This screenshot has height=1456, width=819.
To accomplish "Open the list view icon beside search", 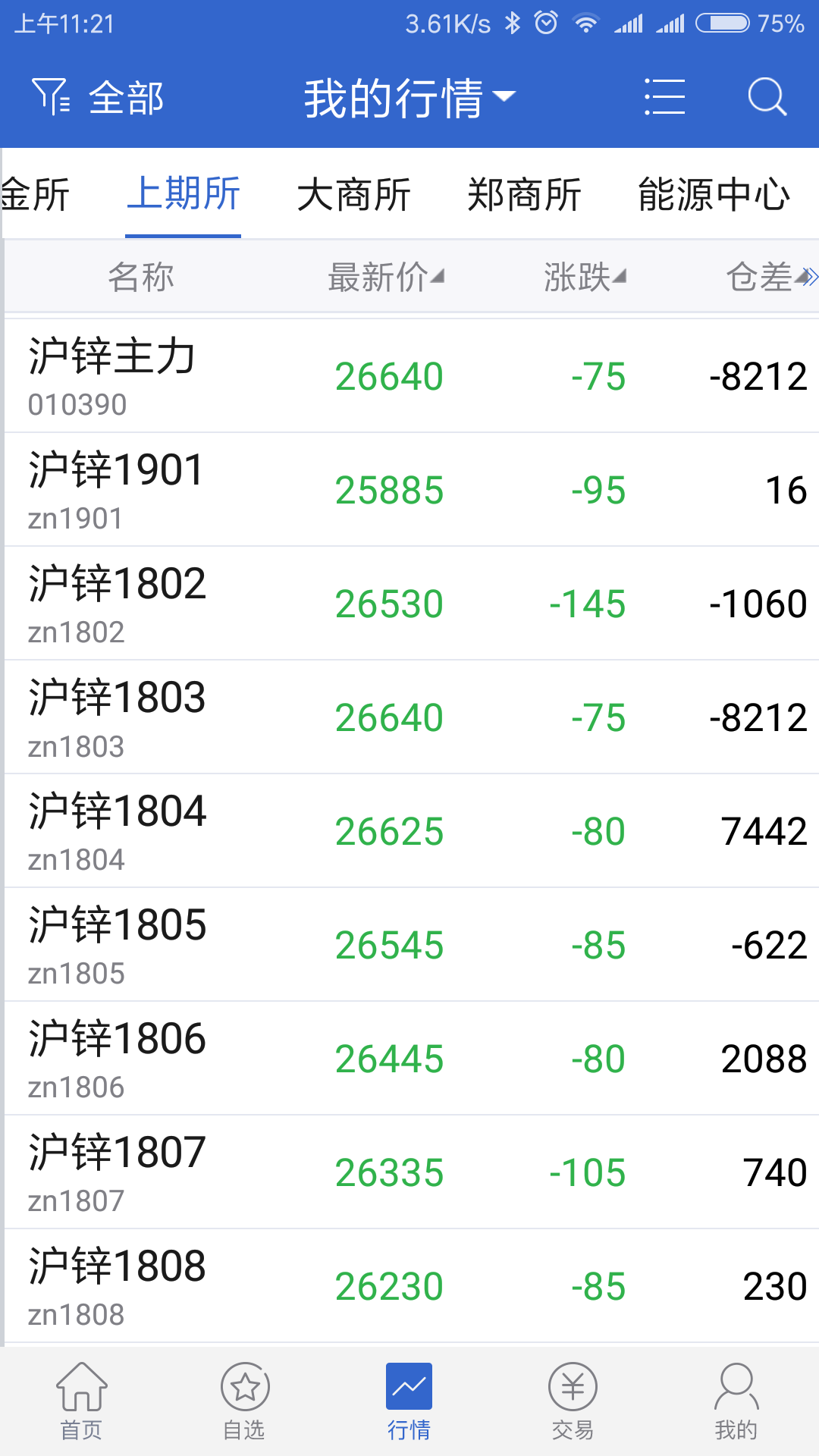I will point(665,96).
